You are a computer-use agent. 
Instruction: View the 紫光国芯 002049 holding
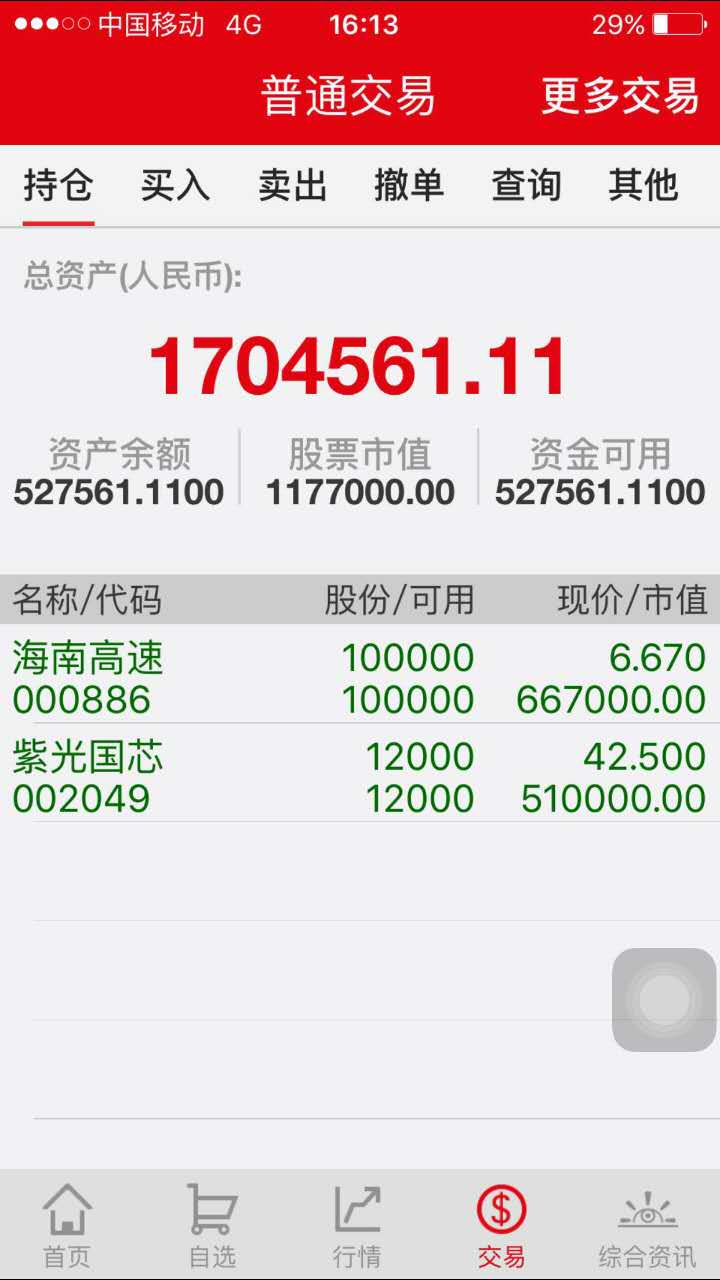click(x=360, y=776)
